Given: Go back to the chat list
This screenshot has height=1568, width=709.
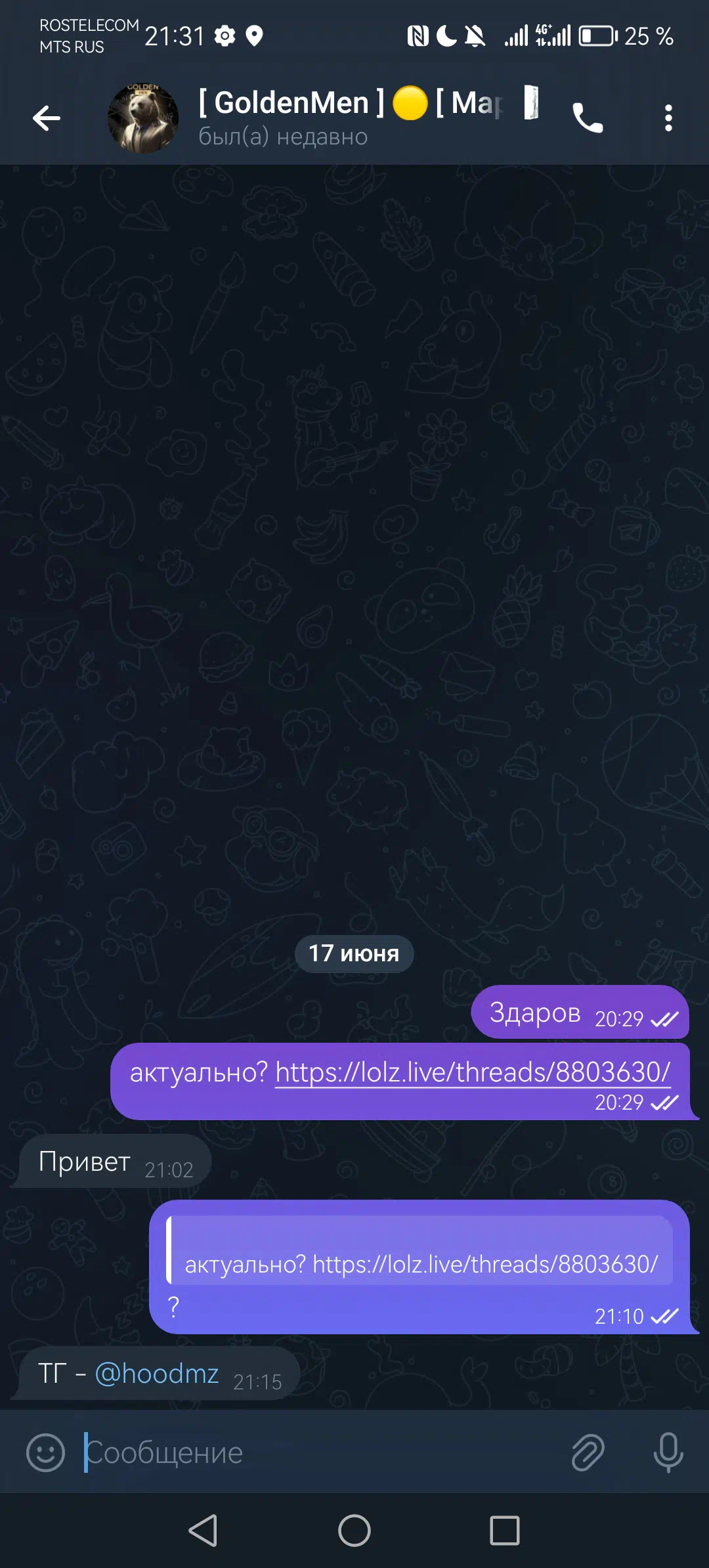Looking at the screenshot, I should coord(46,118).
